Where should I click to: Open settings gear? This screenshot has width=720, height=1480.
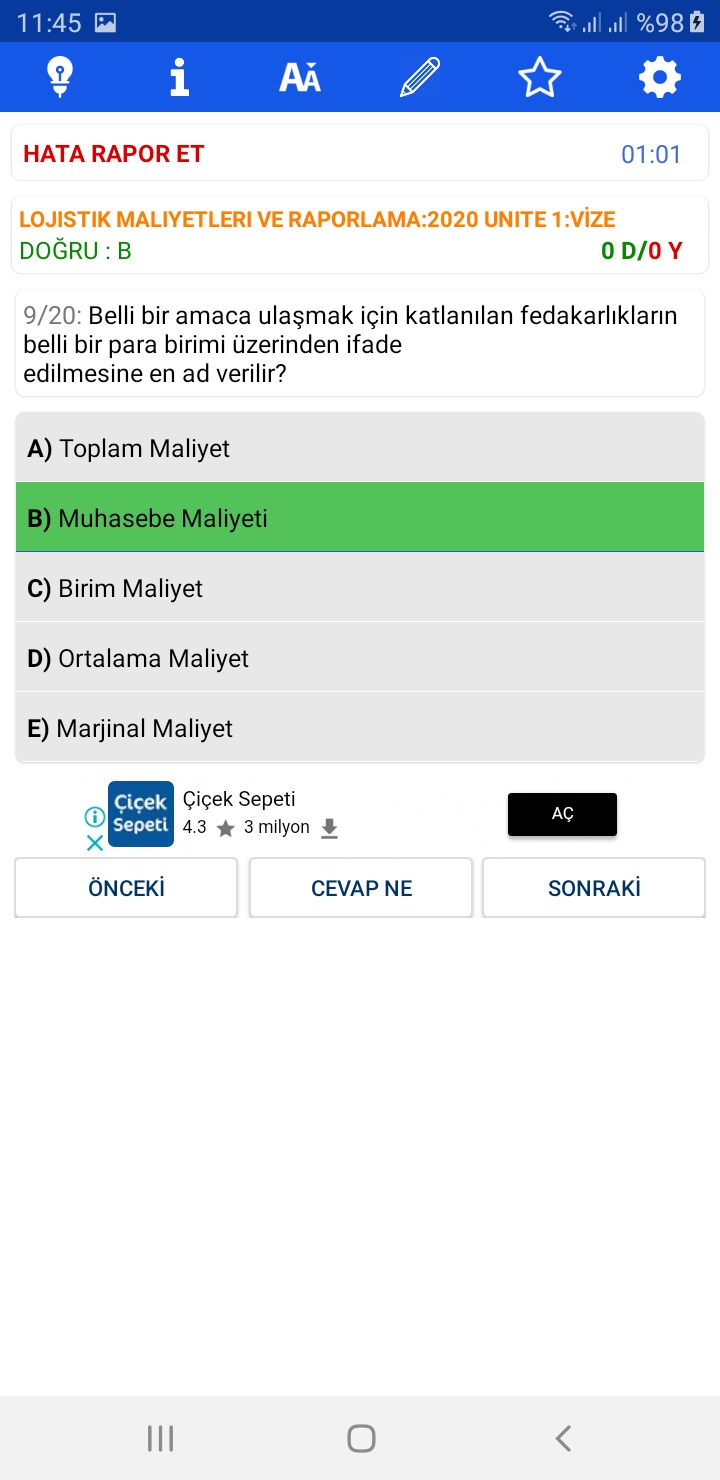coord(660,77)
